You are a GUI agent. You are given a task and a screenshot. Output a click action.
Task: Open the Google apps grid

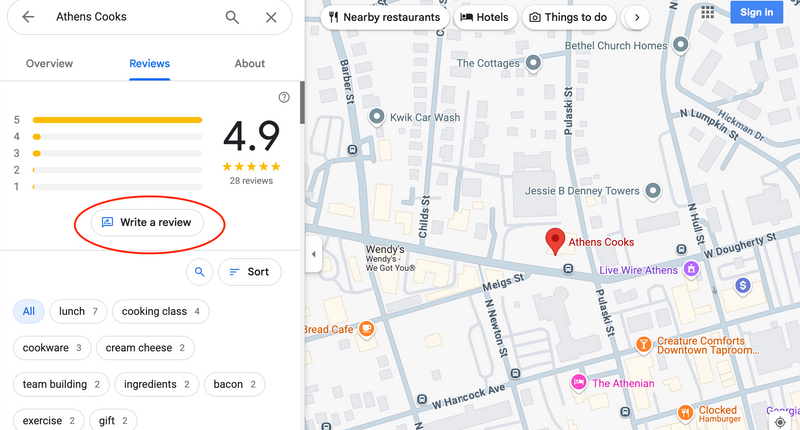point(708,13)
